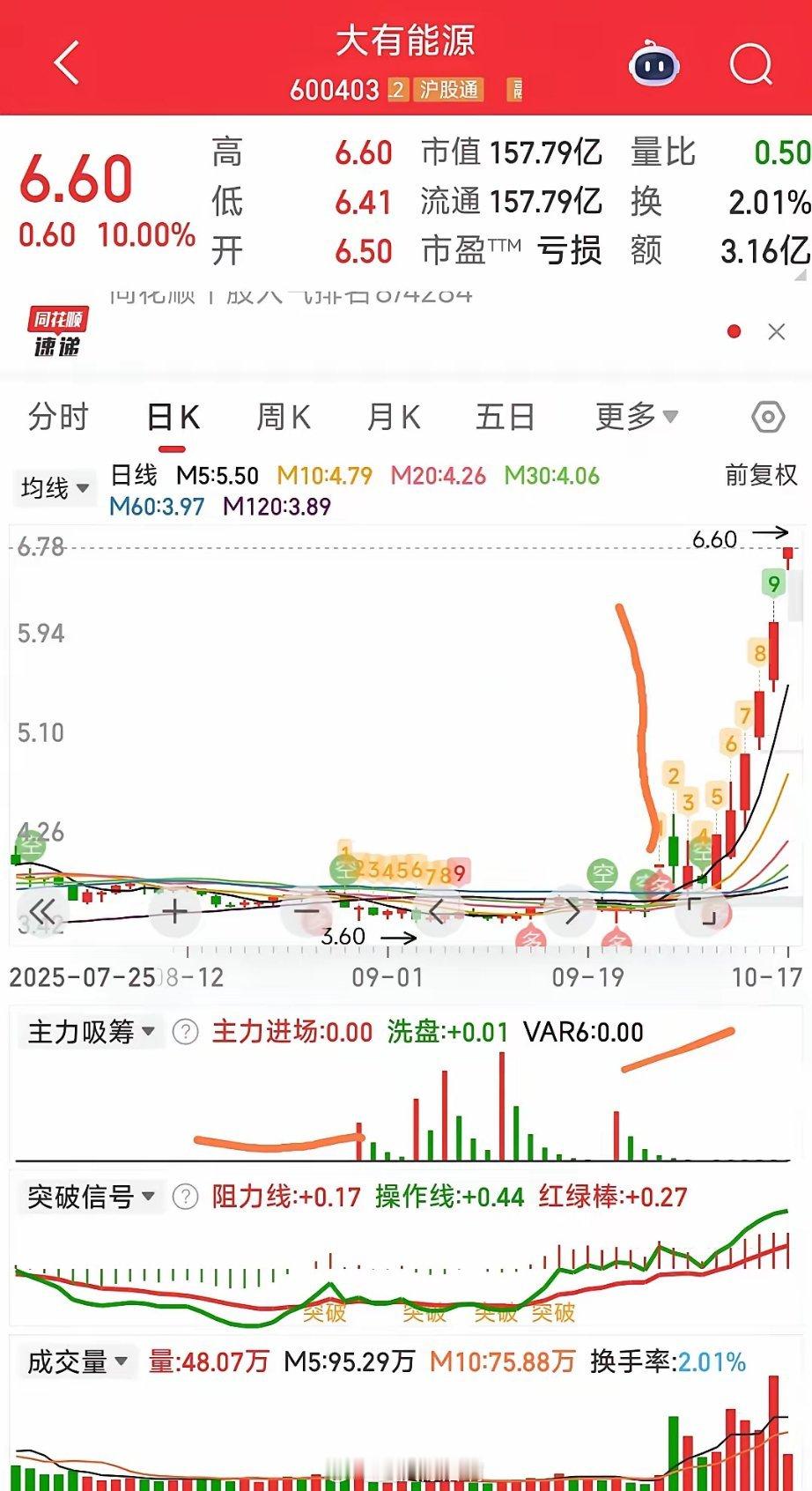Jump chart back with double-left arrows
Screen dimensions: 812x1491
pyautogui.click(x=41, y=911)
